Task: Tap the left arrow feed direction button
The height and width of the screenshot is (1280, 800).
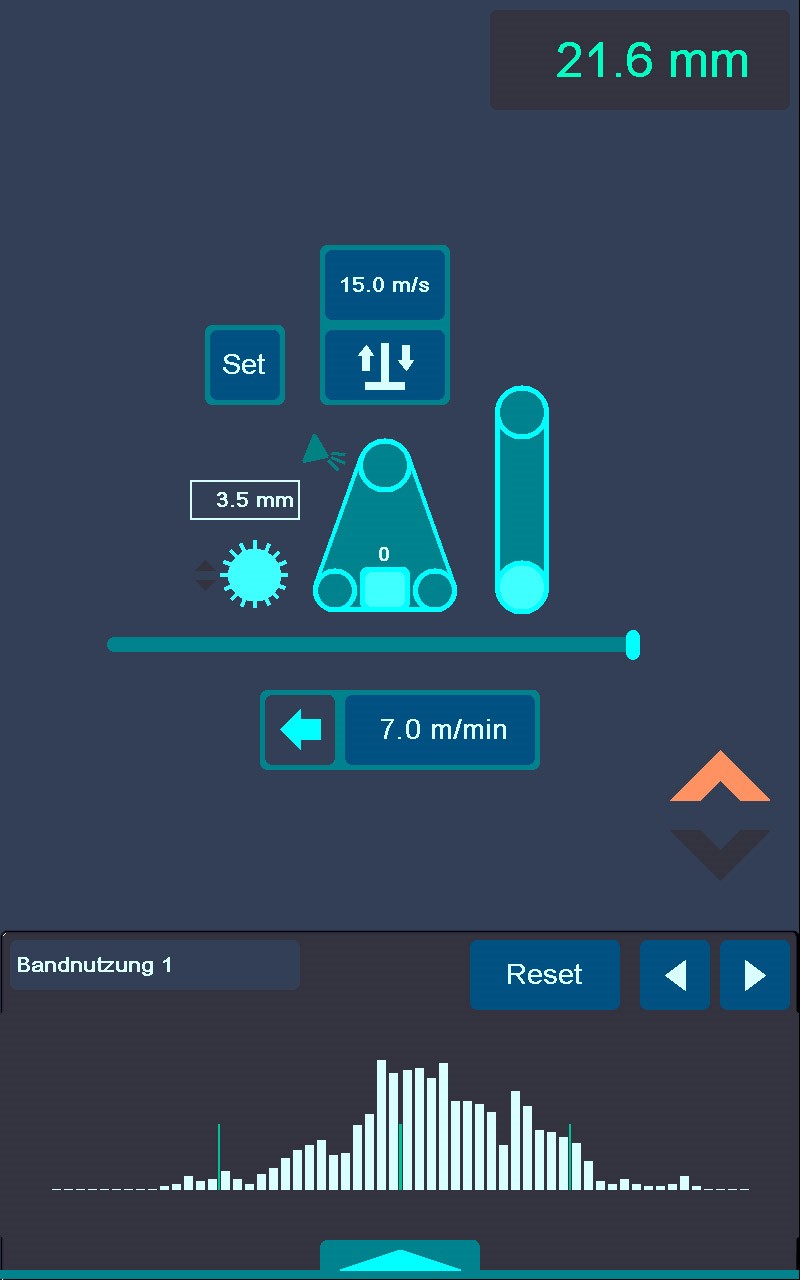Action: (x=300, y=730)
